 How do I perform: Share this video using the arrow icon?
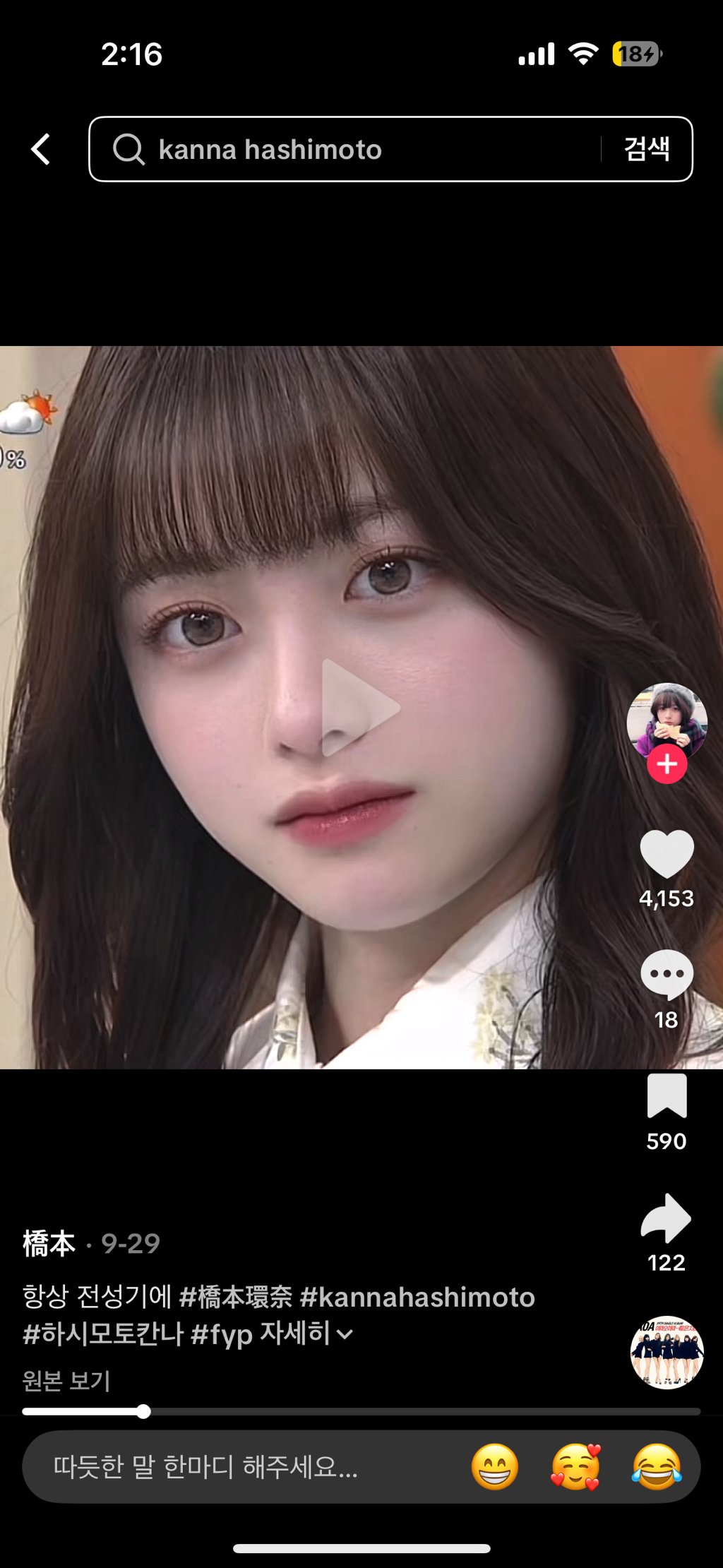point(667,1218)
